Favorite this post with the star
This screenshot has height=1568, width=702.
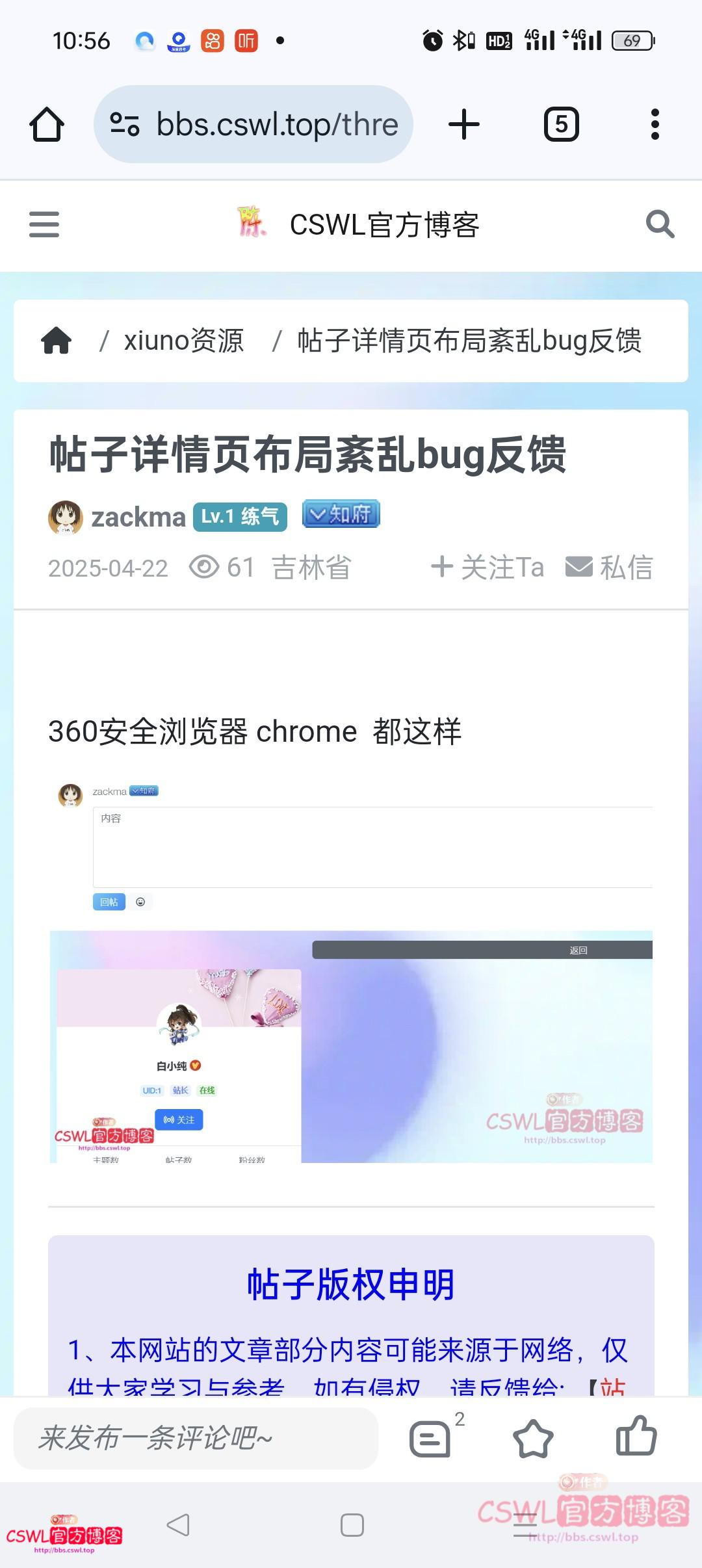point(533,1438)
